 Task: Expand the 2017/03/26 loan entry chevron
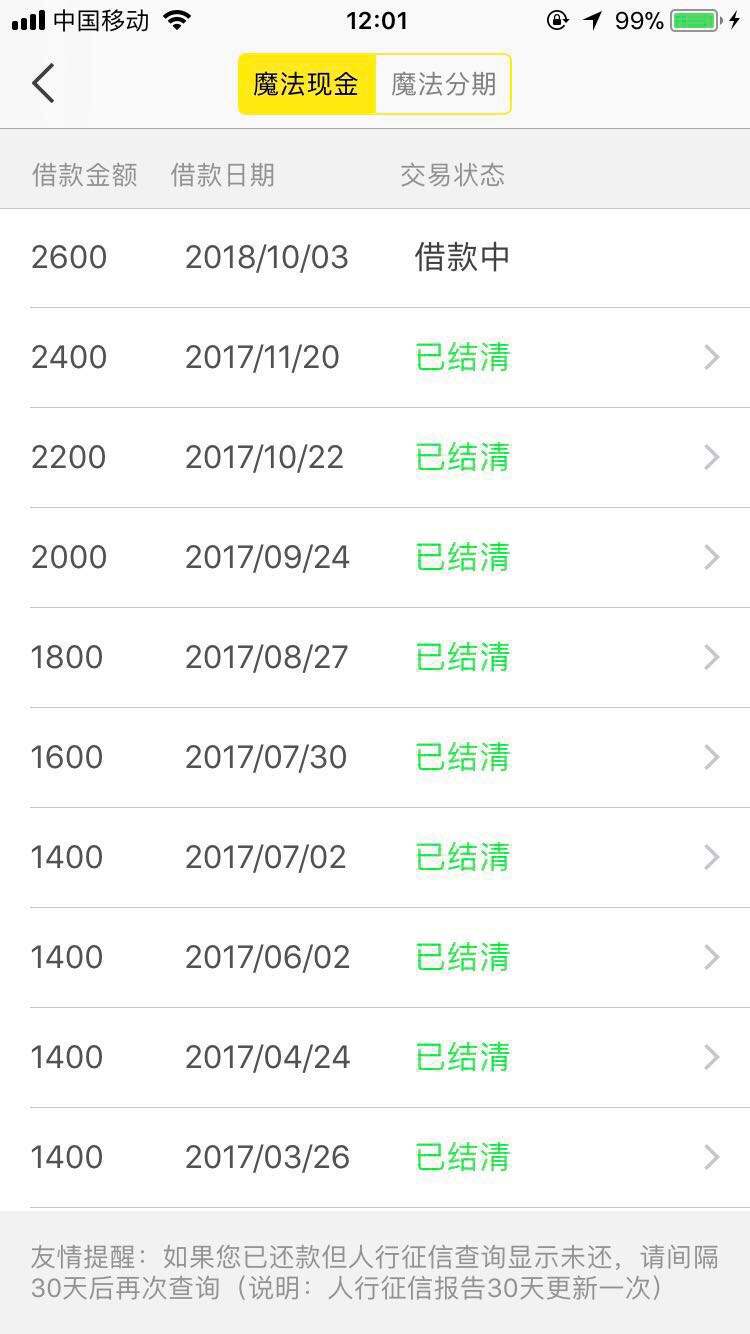pos(711,1157)
